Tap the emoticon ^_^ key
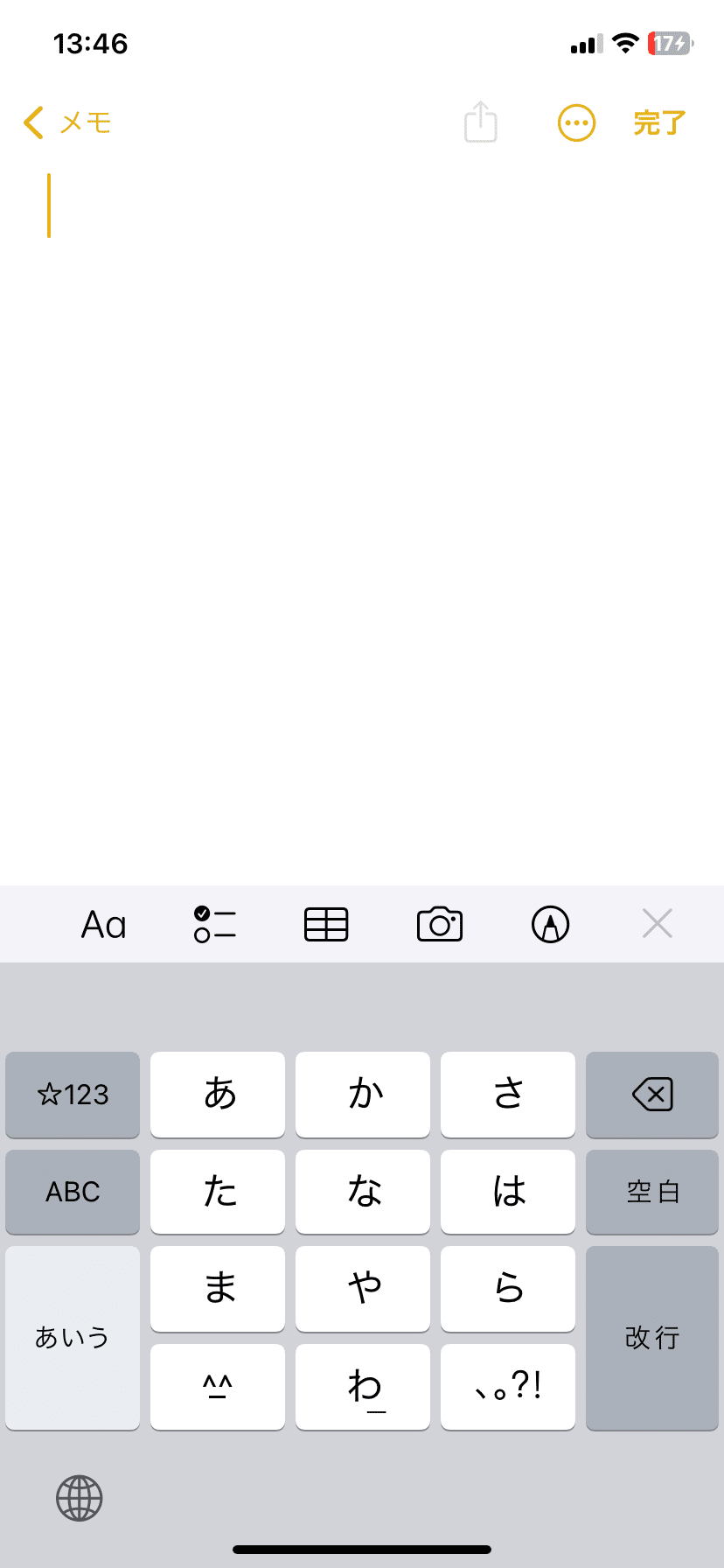The width and height of the screenshot is (724, 1568). (x=218, y=1387)
